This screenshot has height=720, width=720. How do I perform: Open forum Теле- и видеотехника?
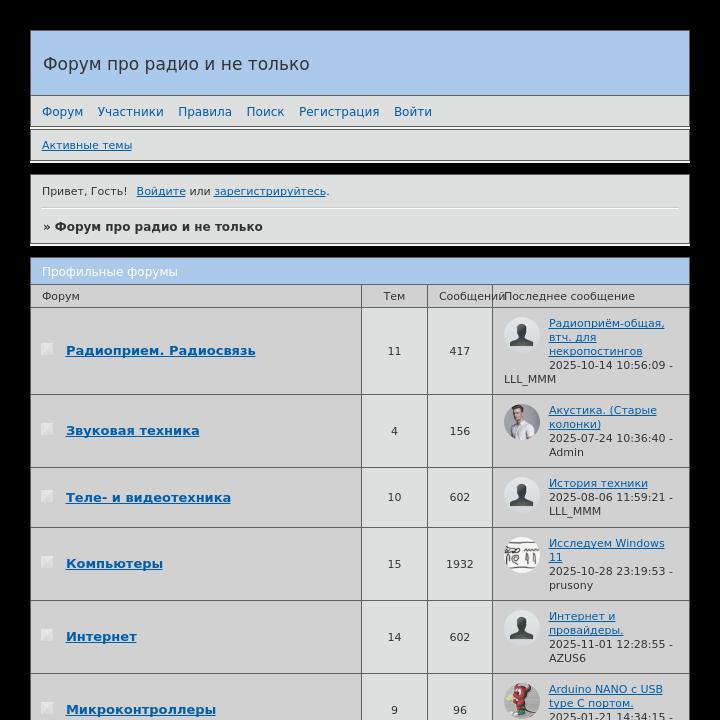pos(148,498)
